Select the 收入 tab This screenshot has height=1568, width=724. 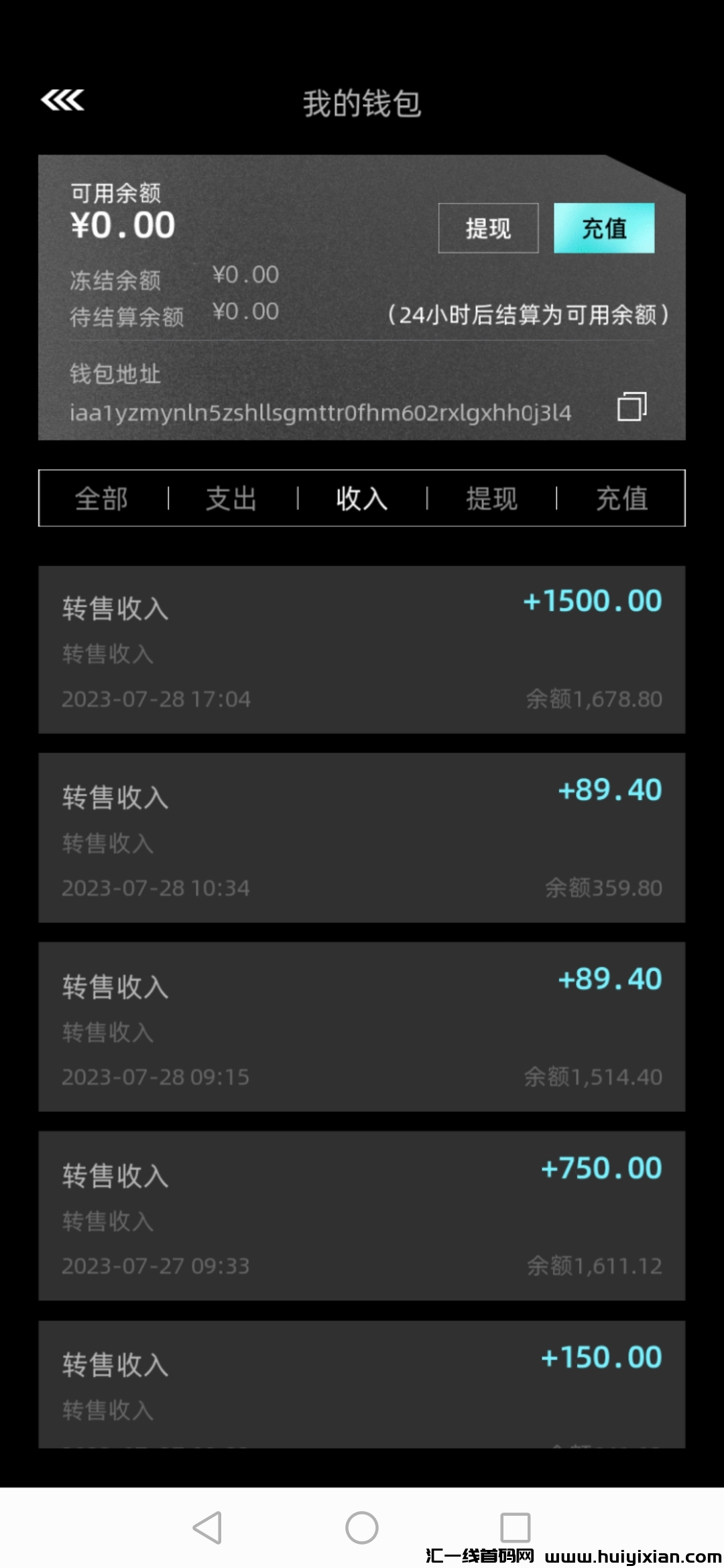pyautogui.click(x=360, y=499)
